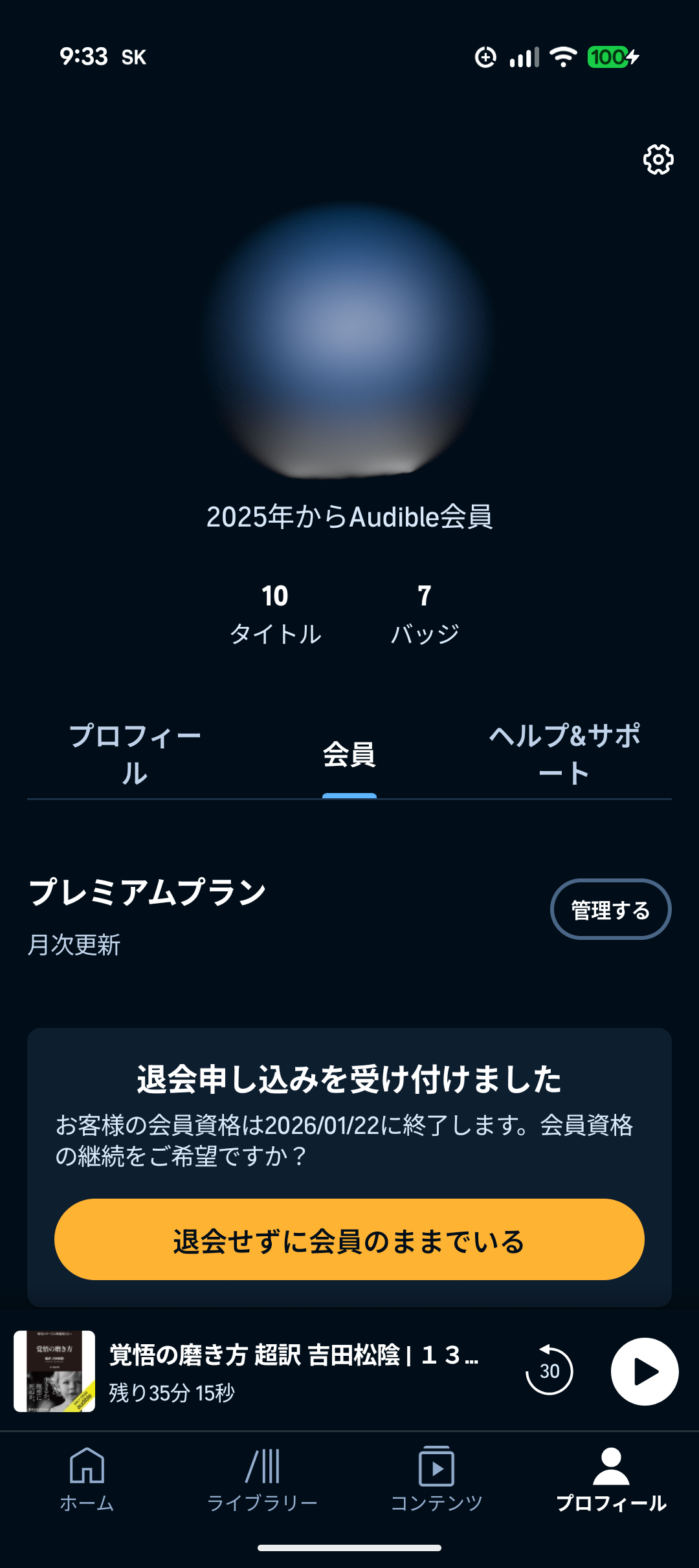This screenshot has height=1568, width=699.
Task: Tap 管理する to manage the plan
Action: click(x=610, y=909)
